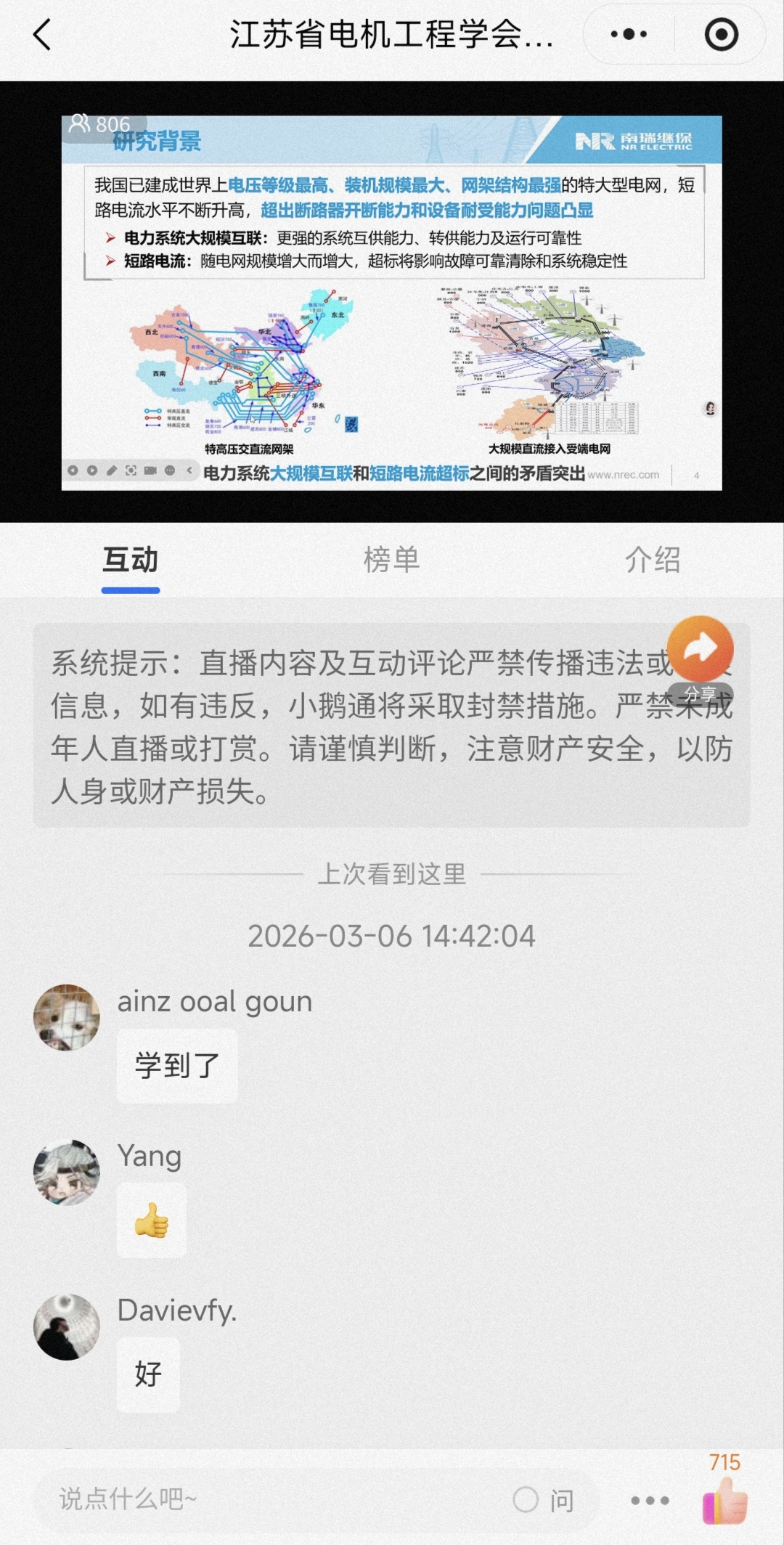The height and width of the screenshot is (1545, 784).
Task: Tap the live stream video player
Action: pos(392,302)
